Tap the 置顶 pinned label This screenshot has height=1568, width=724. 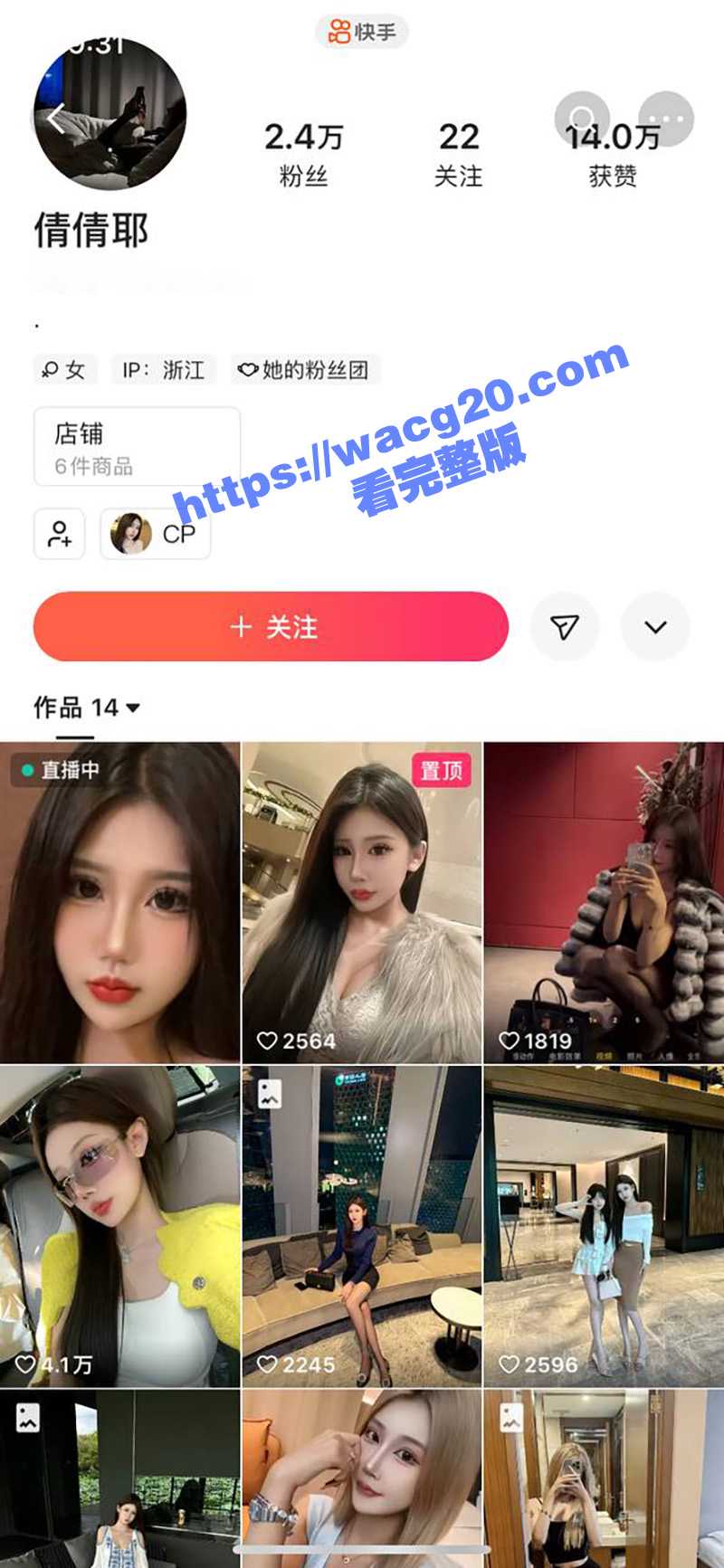coord(443,770)
